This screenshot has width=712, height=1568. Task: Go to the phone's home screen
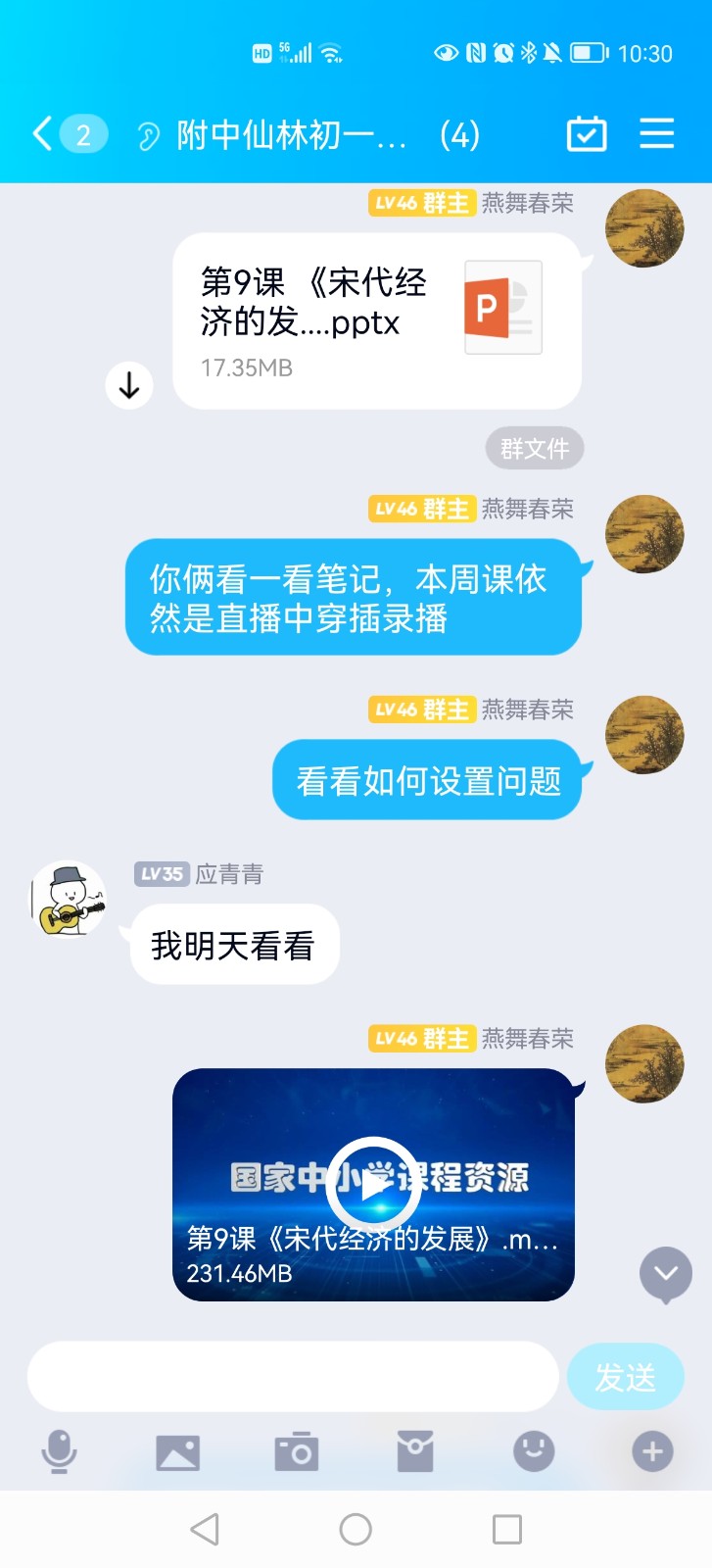point(356,1529)
